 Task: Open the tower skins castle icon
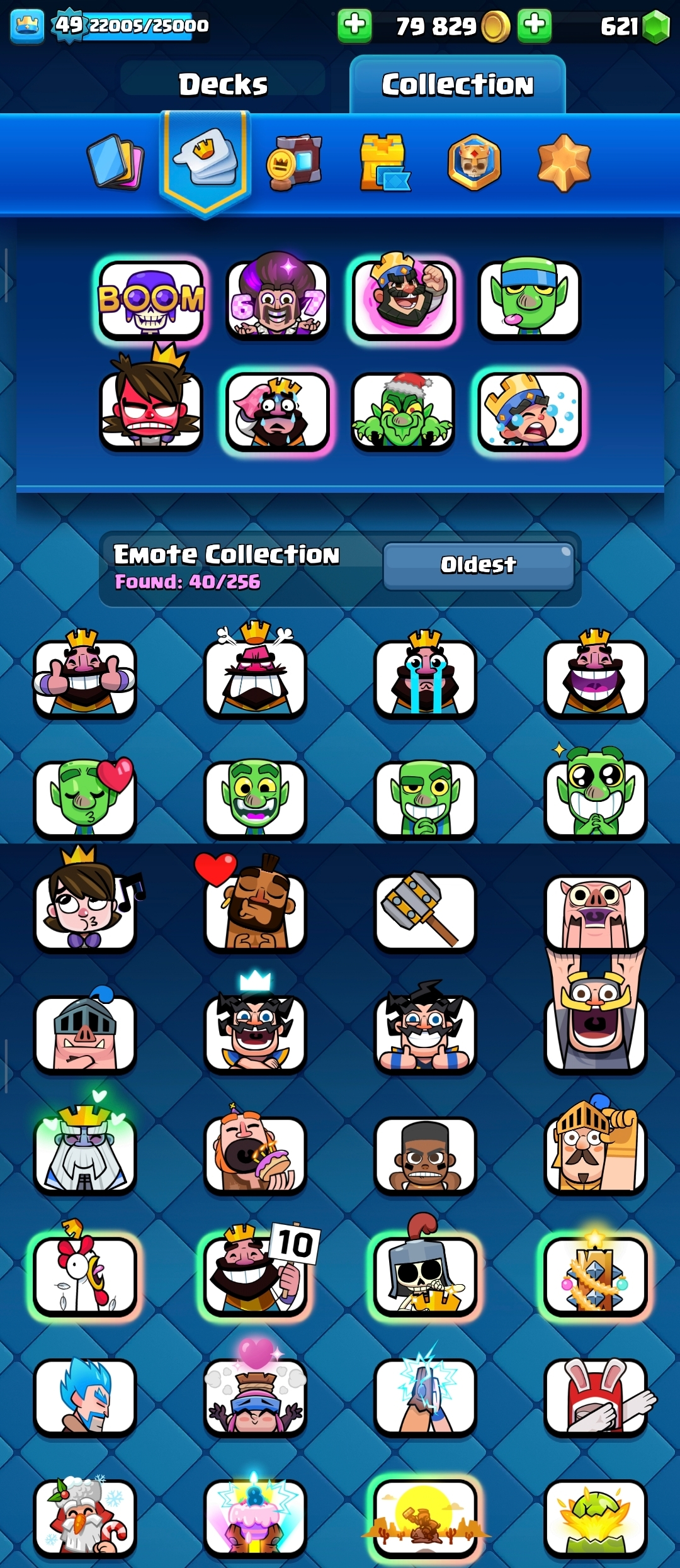[384, 162]
